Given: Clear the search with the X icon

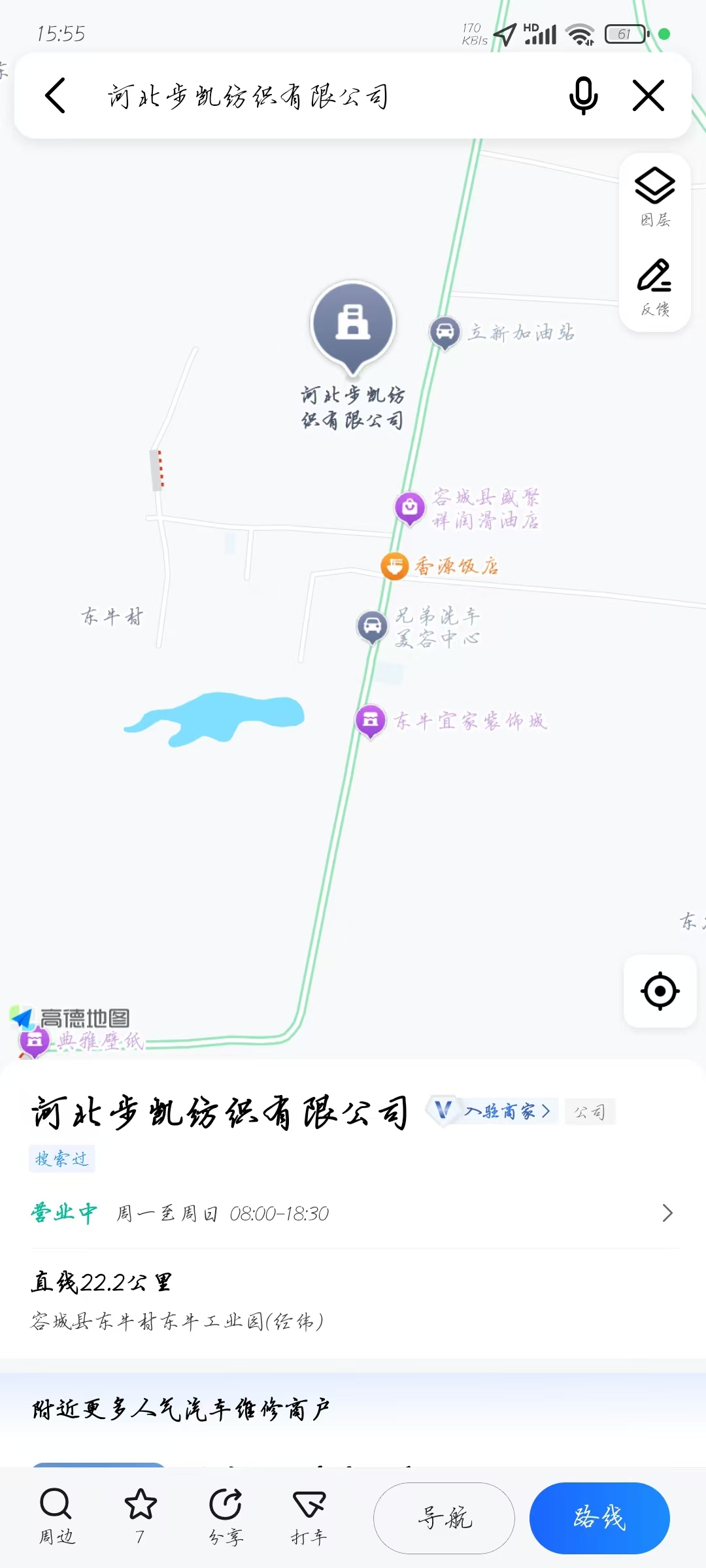Looking at the screenshot, I should pos(648,96).
